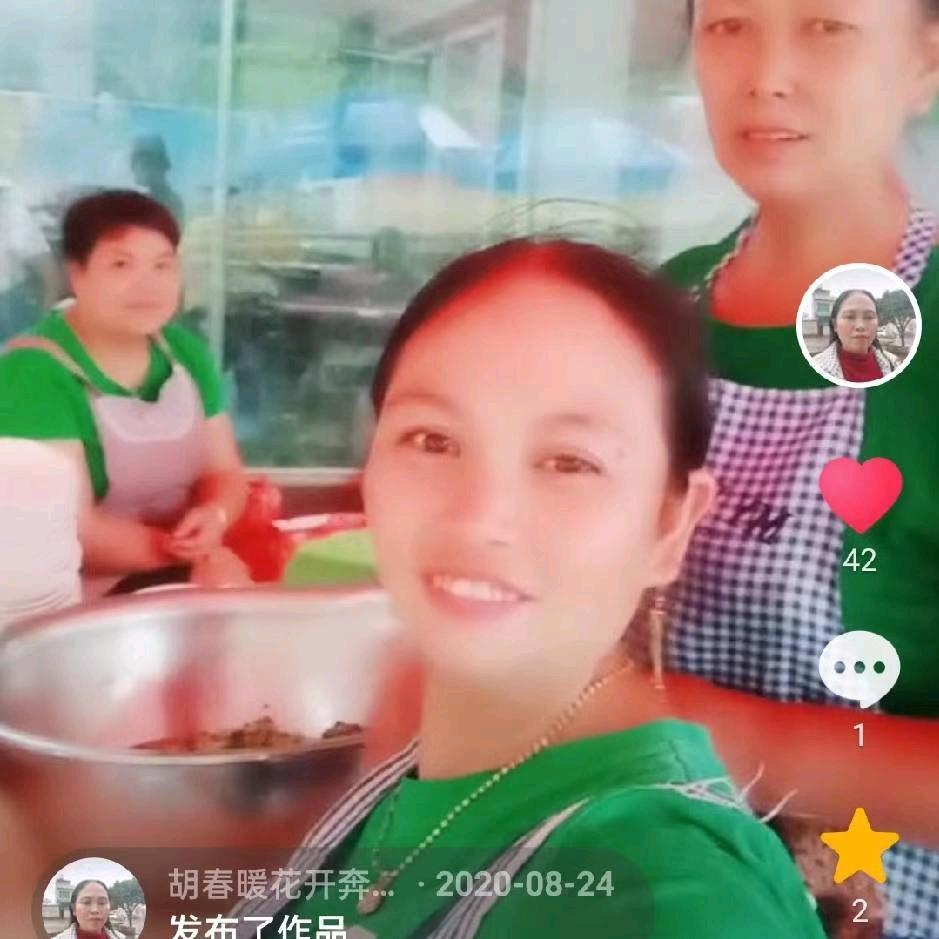Viewport: 939px width, 939px height.
Task: Like this video with the heart icon
Action: point(860,495)
